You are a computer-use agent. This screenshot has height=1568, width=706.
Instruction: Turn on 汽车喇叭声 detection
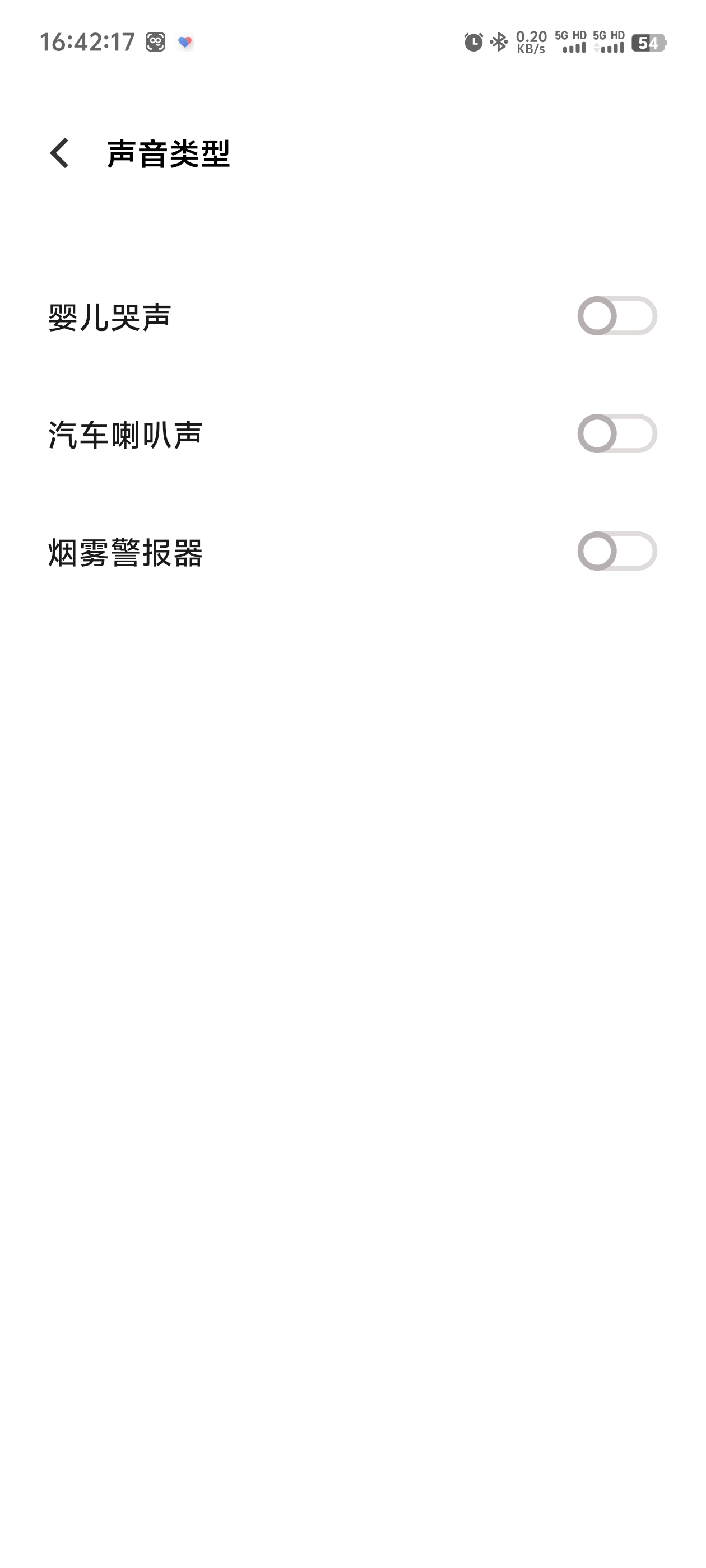point(616,433)
